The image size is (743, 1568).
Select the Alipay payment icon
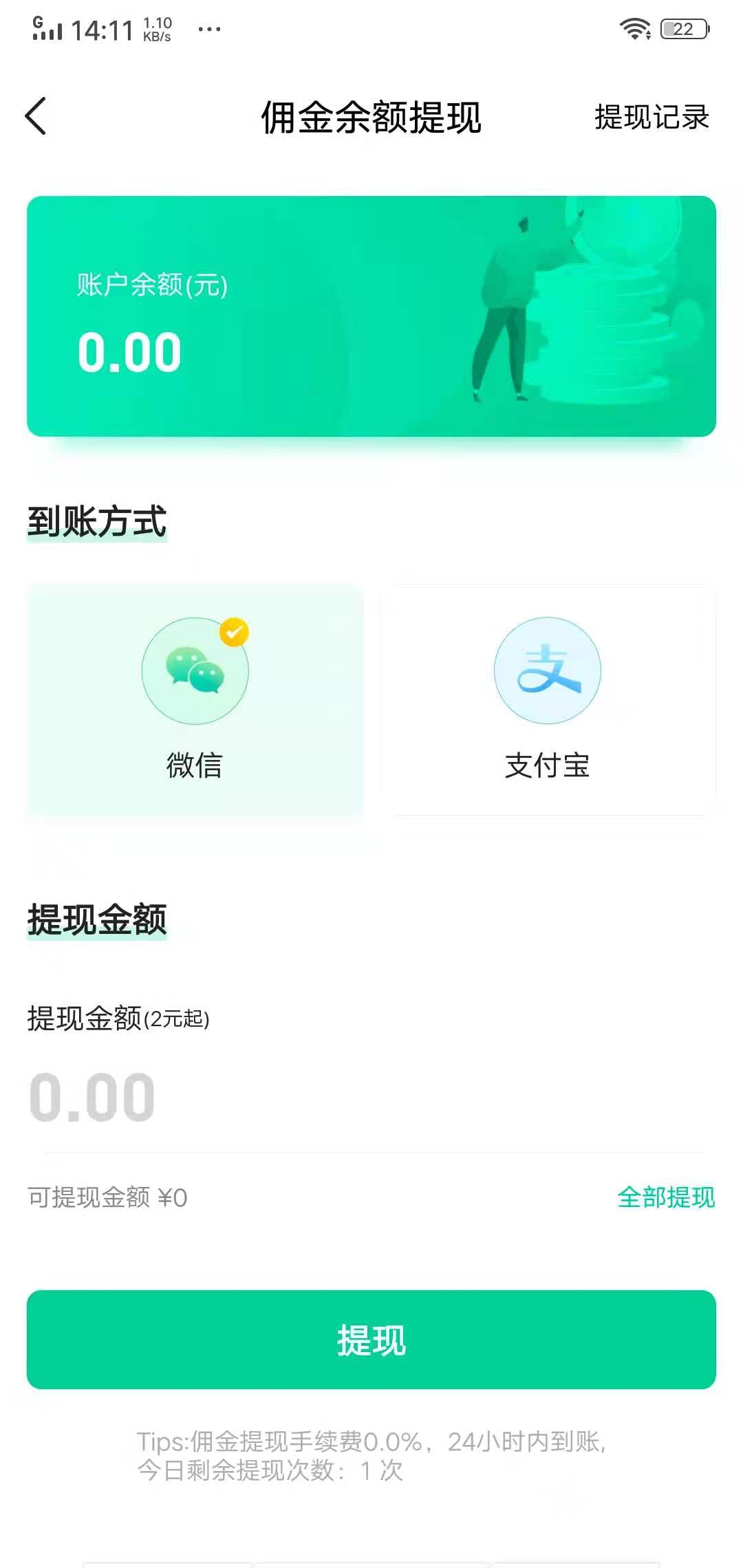pyautogui.click(x=548, y=671)
